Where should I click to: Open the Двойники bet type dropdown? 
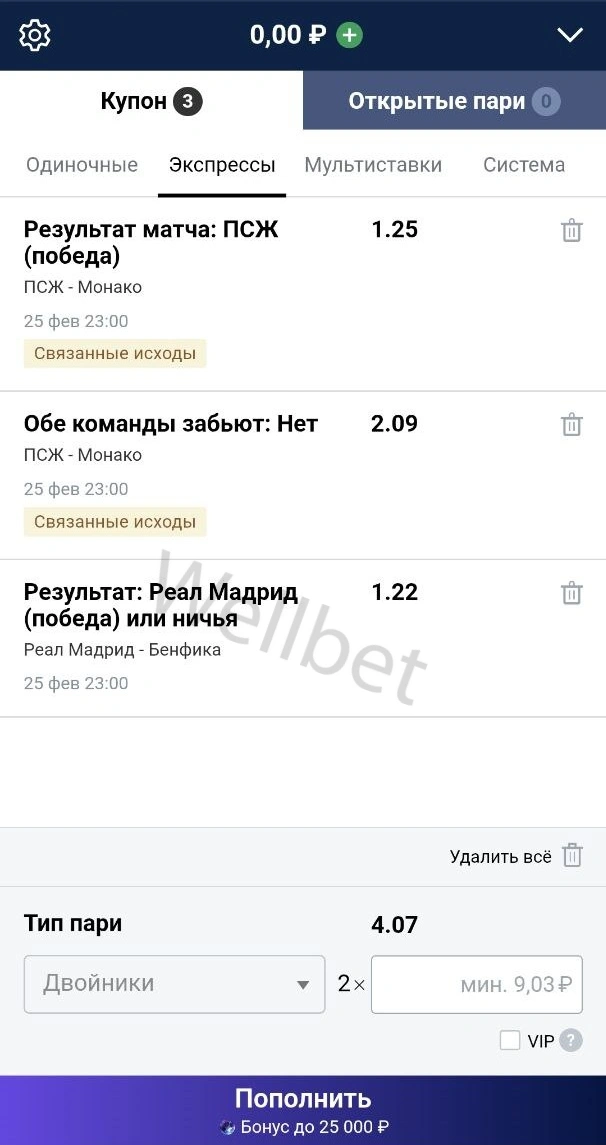click(x=175, y=984)
